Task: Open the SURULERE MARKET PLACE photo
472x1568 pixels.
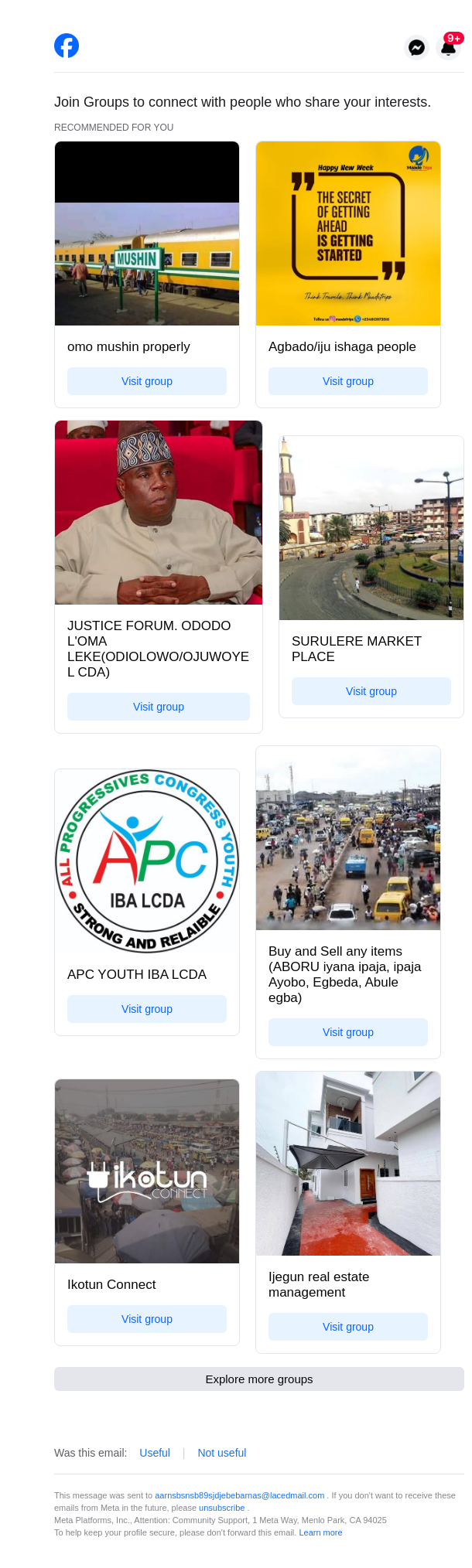Action: coord(371,528)
